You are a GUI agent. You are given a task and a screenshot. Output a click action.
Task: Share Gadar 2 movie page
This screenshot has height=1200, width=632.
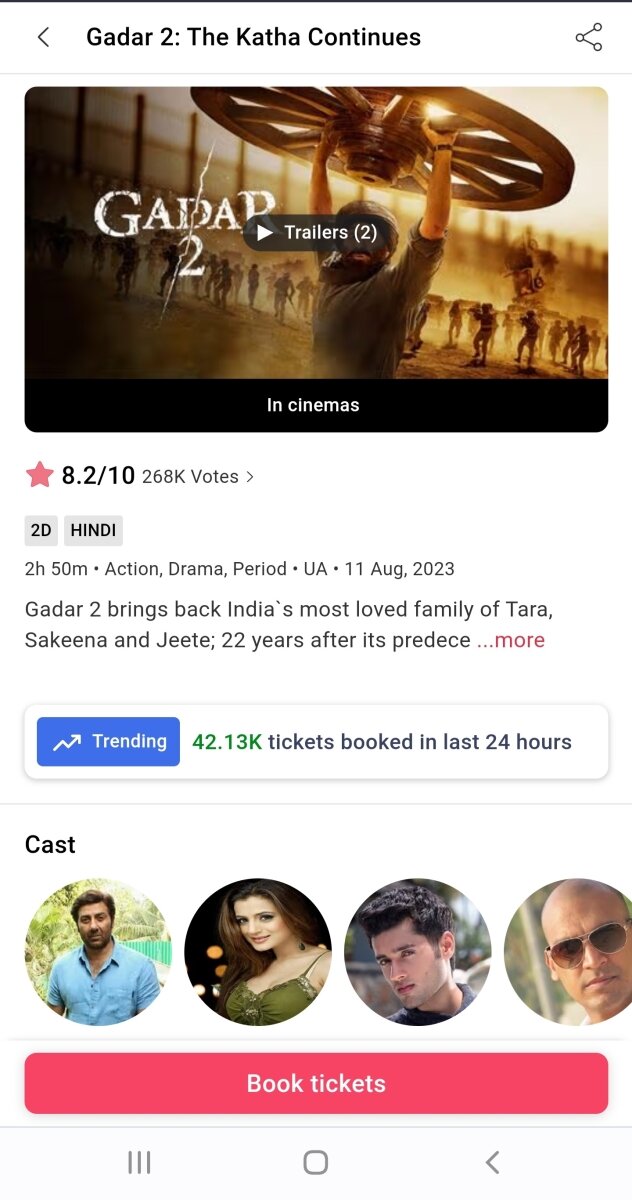589,38
